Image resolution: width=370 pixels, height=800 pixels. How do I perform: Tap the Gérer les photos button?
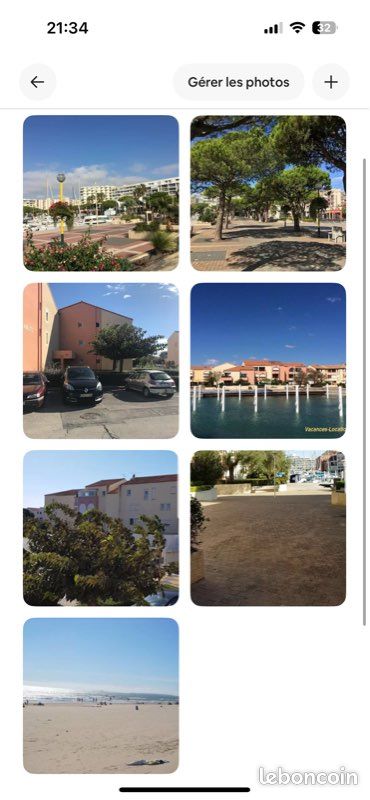point(238,82)
